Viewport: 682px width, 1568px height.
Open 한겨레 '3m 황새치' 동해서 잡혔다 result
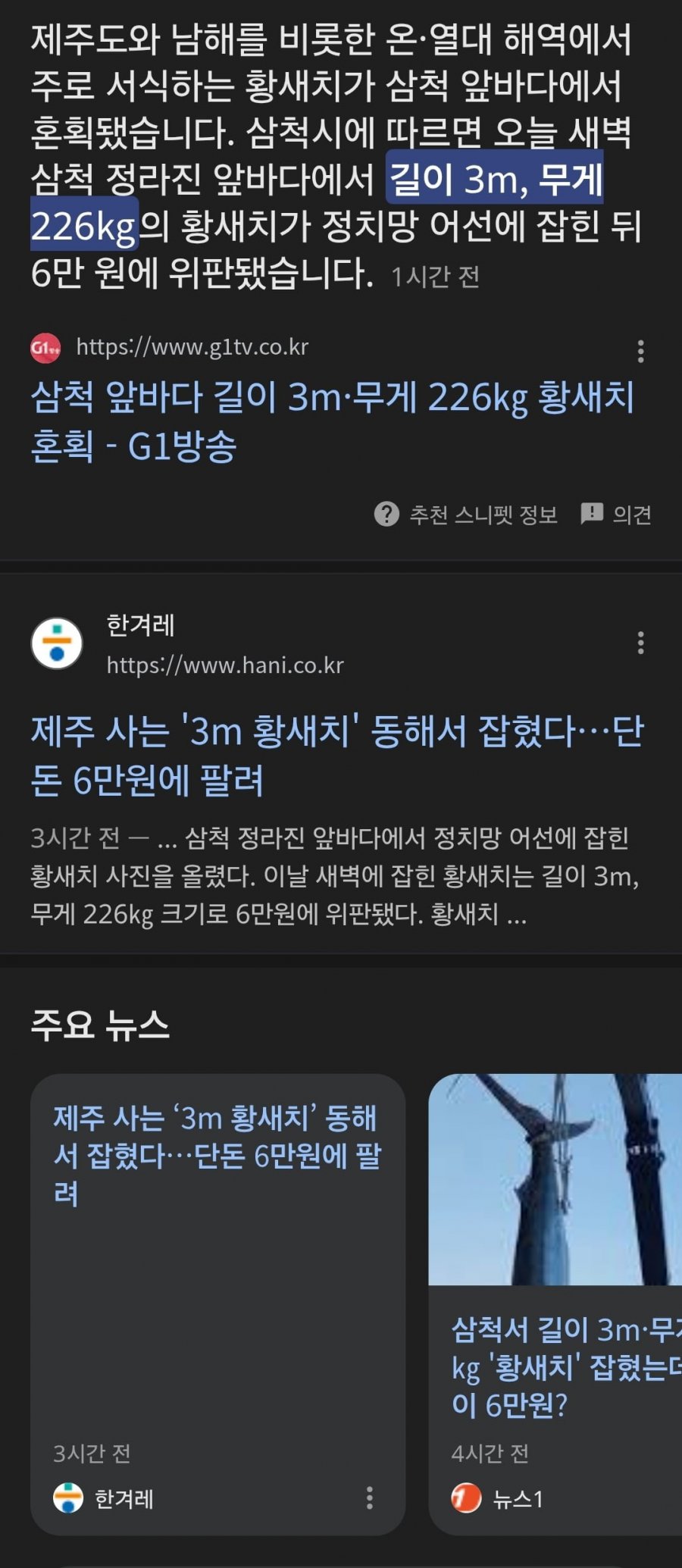(336, 755)
